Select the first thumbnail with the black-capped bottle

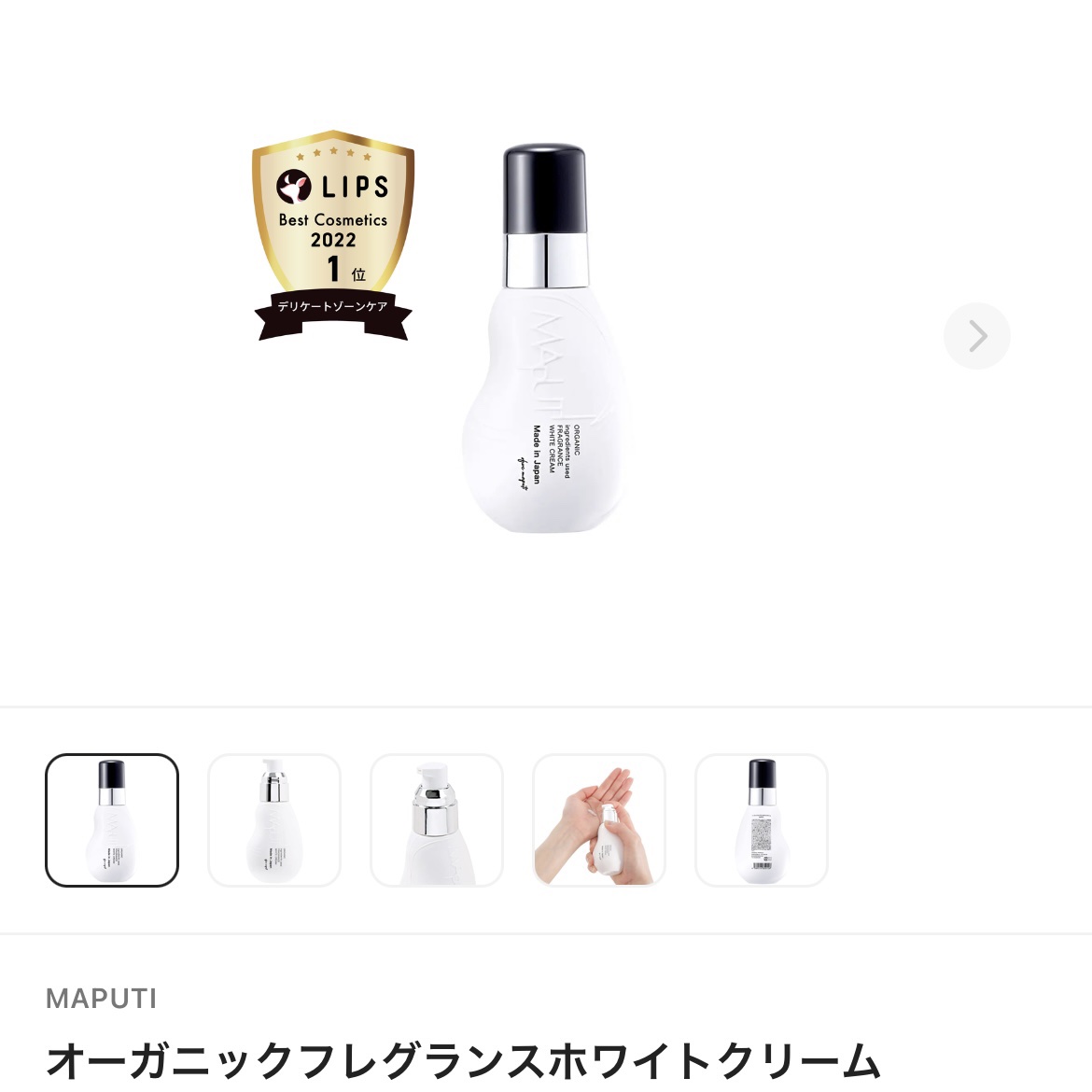point(112,819)
